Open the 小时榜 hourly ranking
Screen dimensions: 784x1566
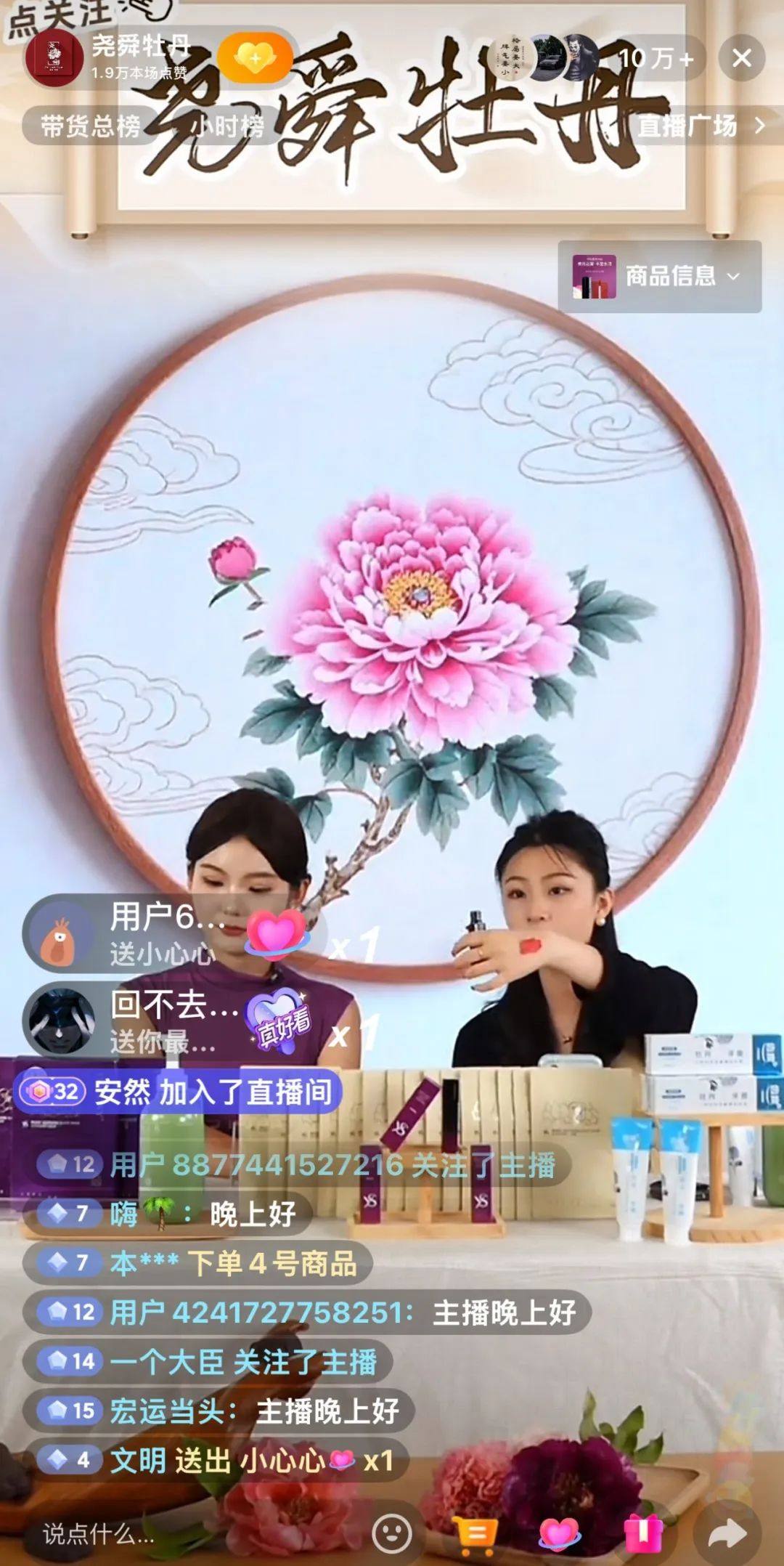(x=226, y=127)
